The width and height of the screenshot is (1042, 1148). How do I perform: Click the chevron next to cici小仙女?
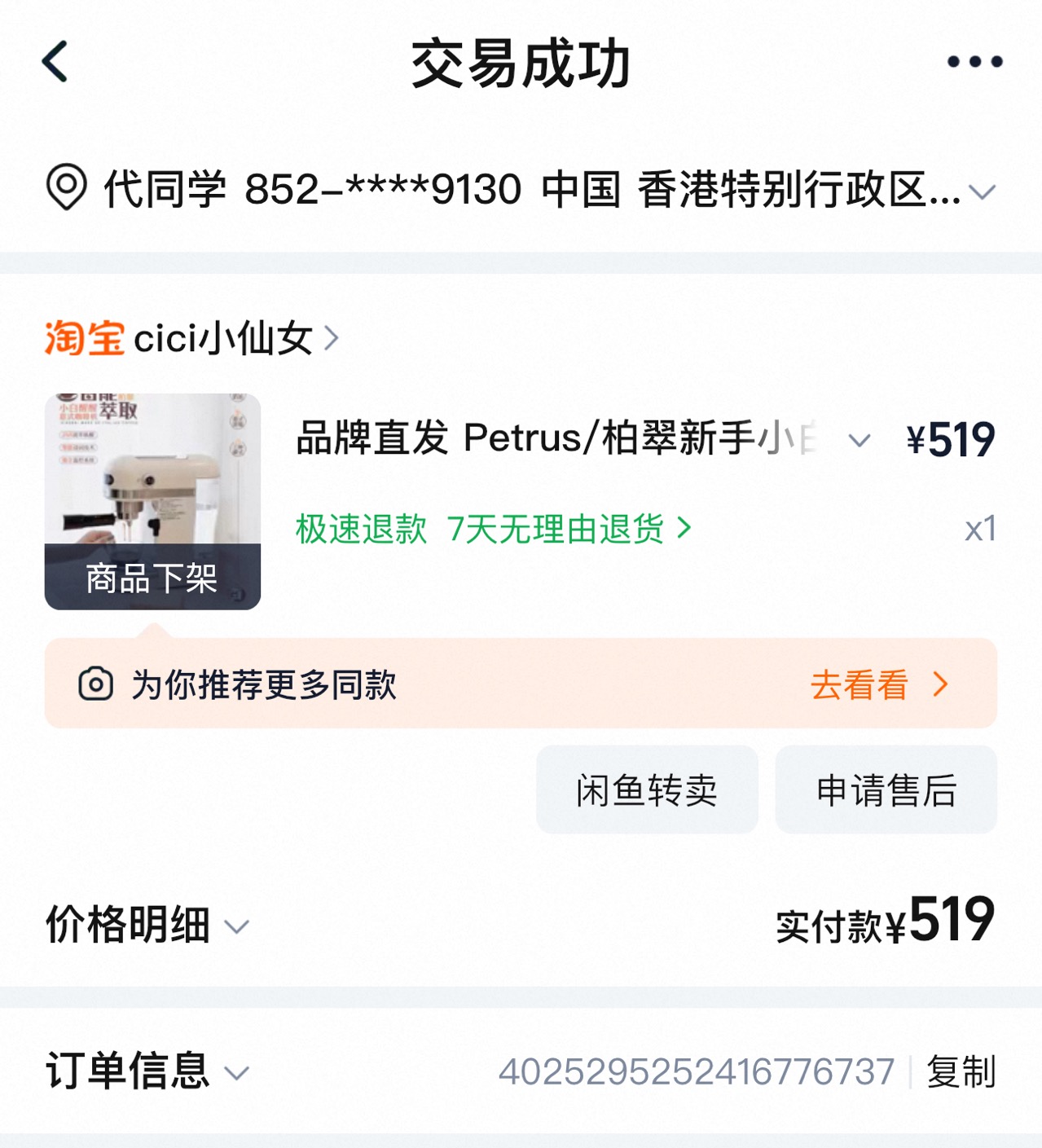[x=331, y=339]
